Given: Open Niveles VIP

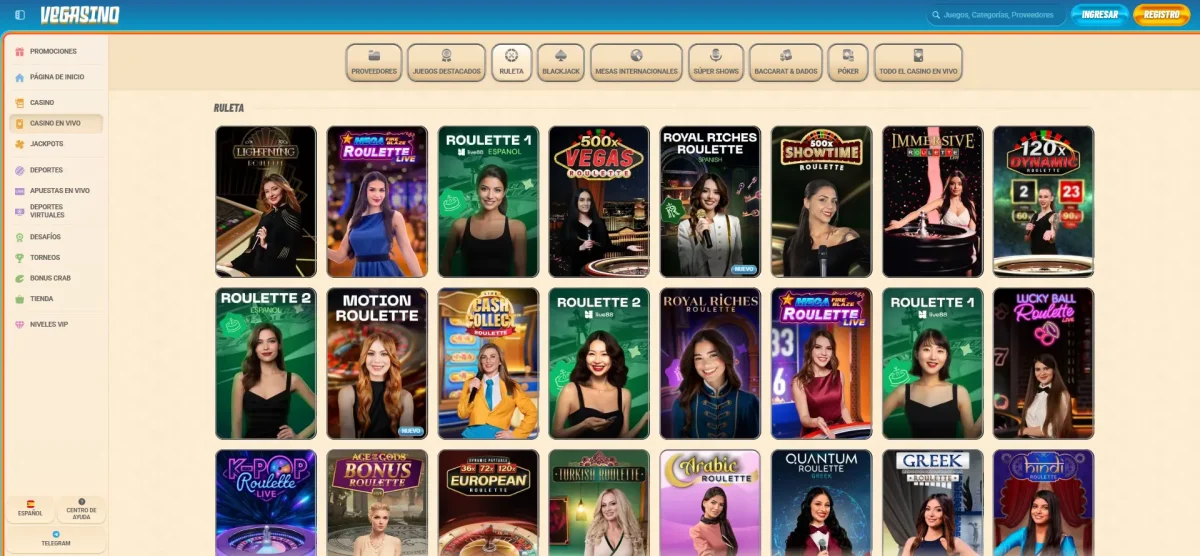Looking at the screenshot, I should (x=49, y=324).
